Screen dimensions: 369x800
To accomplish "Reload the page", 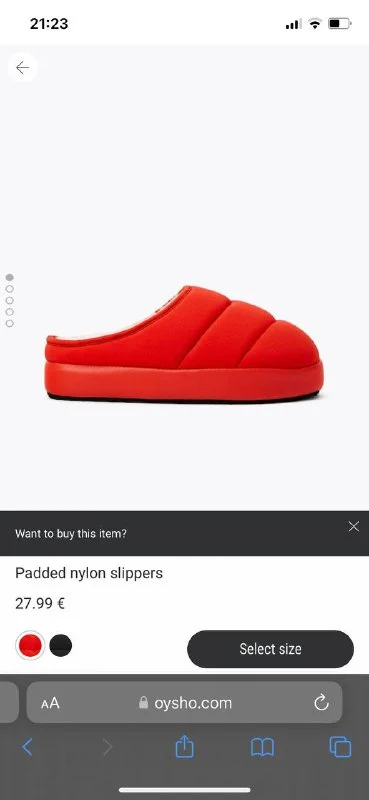I will 322,703.
